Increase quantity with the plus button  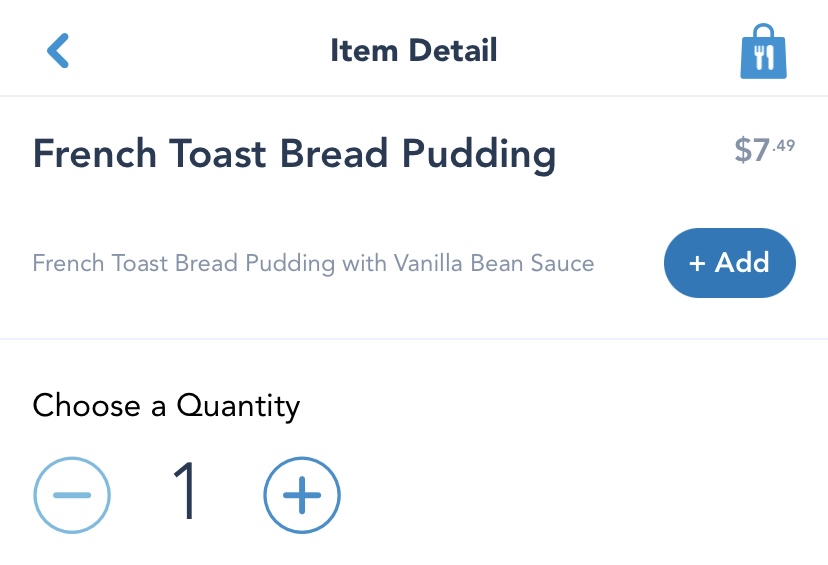[302, 494]
